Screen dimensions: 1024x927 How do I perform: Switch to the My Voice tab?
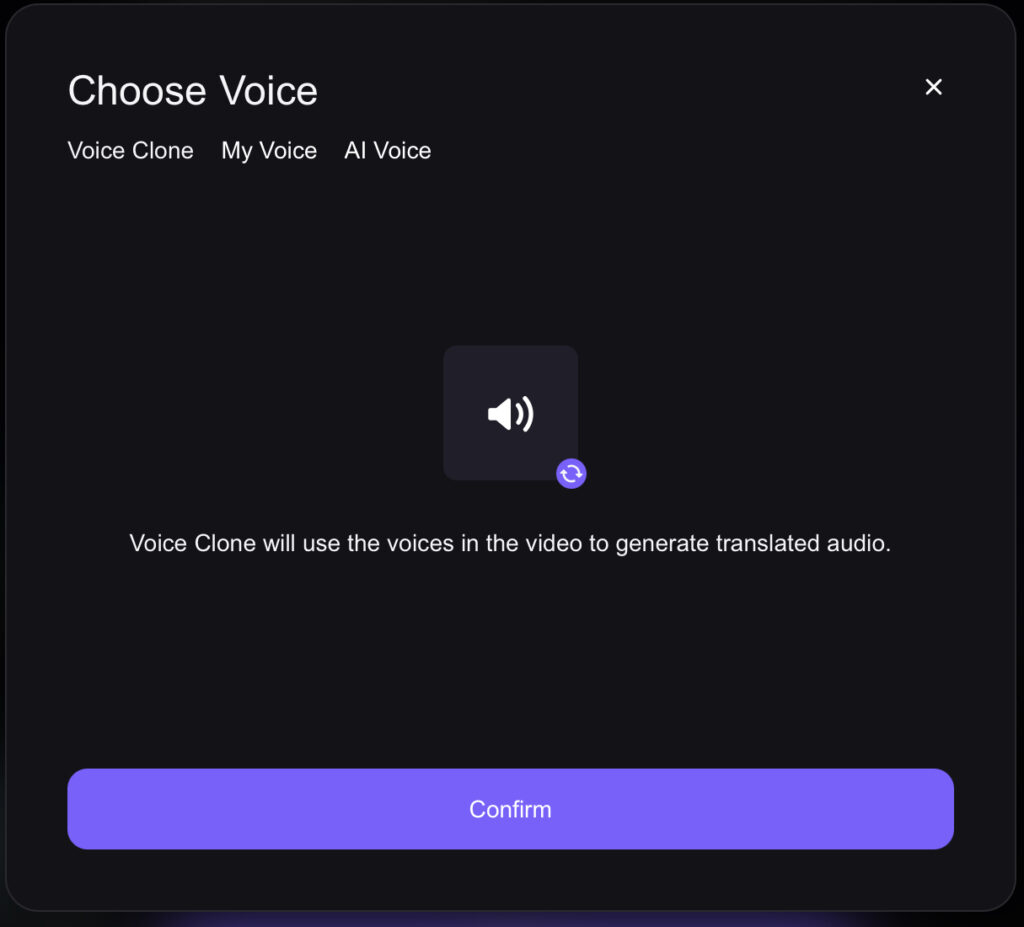(269, 151)
